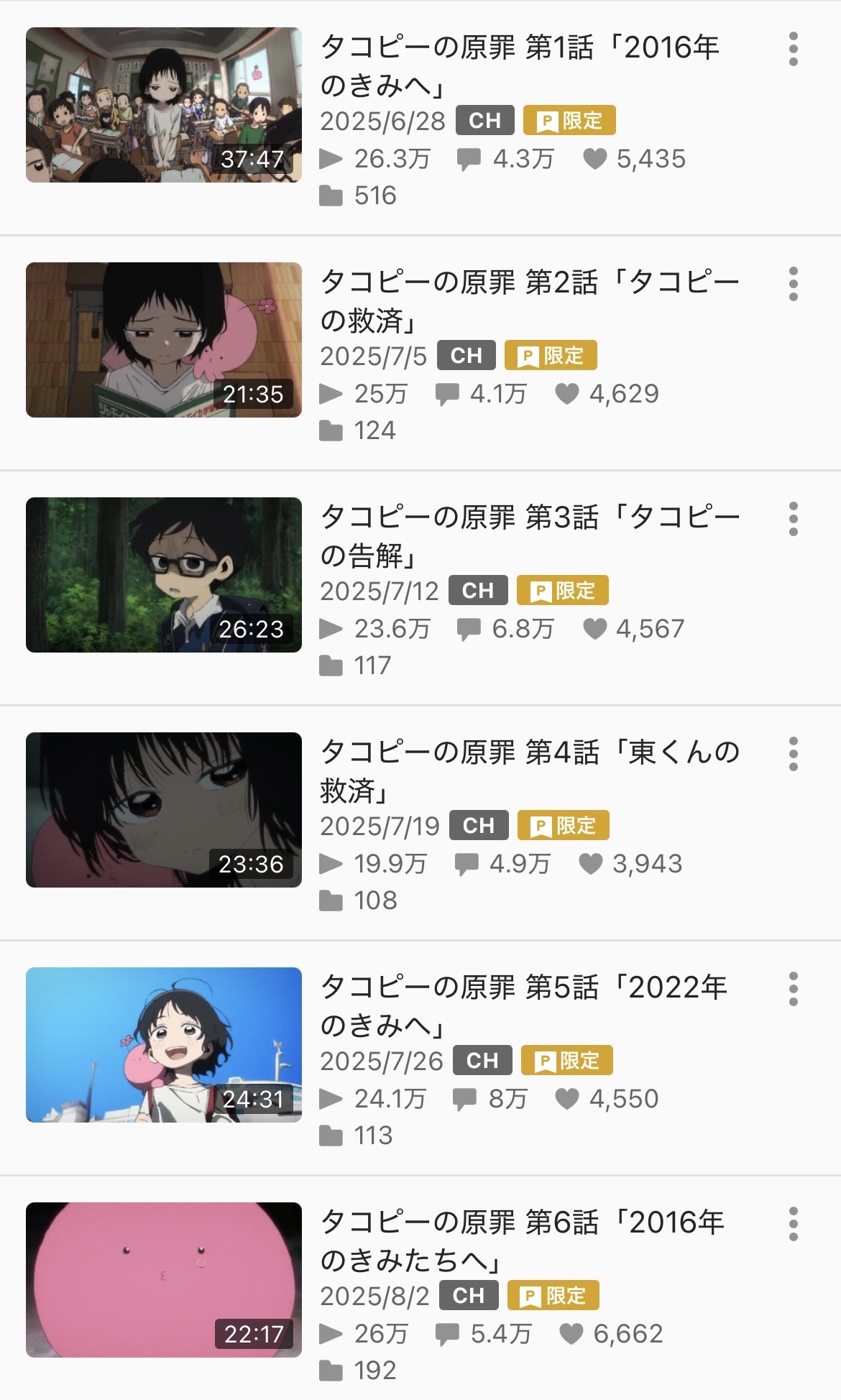This screenshot has width=841, height=1400.
Task: Open the video titled 第2話「タコピーの救済」
Action: (x=529, y=301)
